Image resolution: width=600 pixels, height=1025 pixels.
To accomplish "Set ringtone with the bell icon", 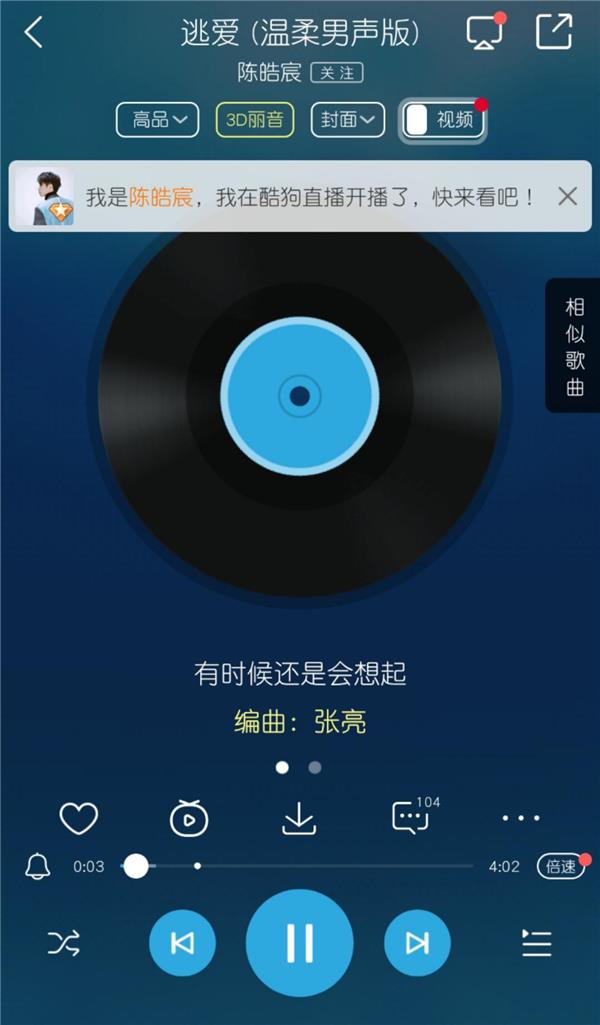I will [37, 866].
